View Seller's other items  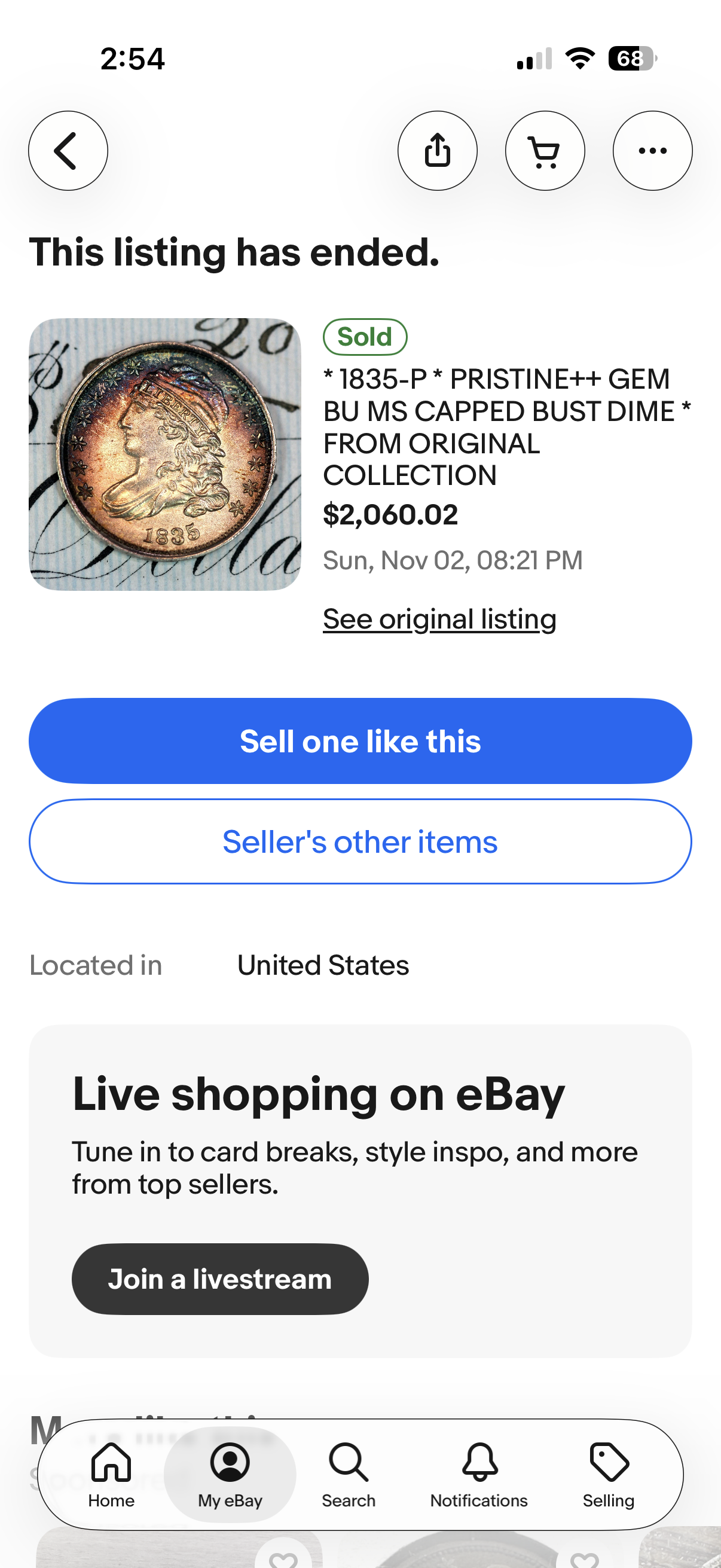pos(360,842)
